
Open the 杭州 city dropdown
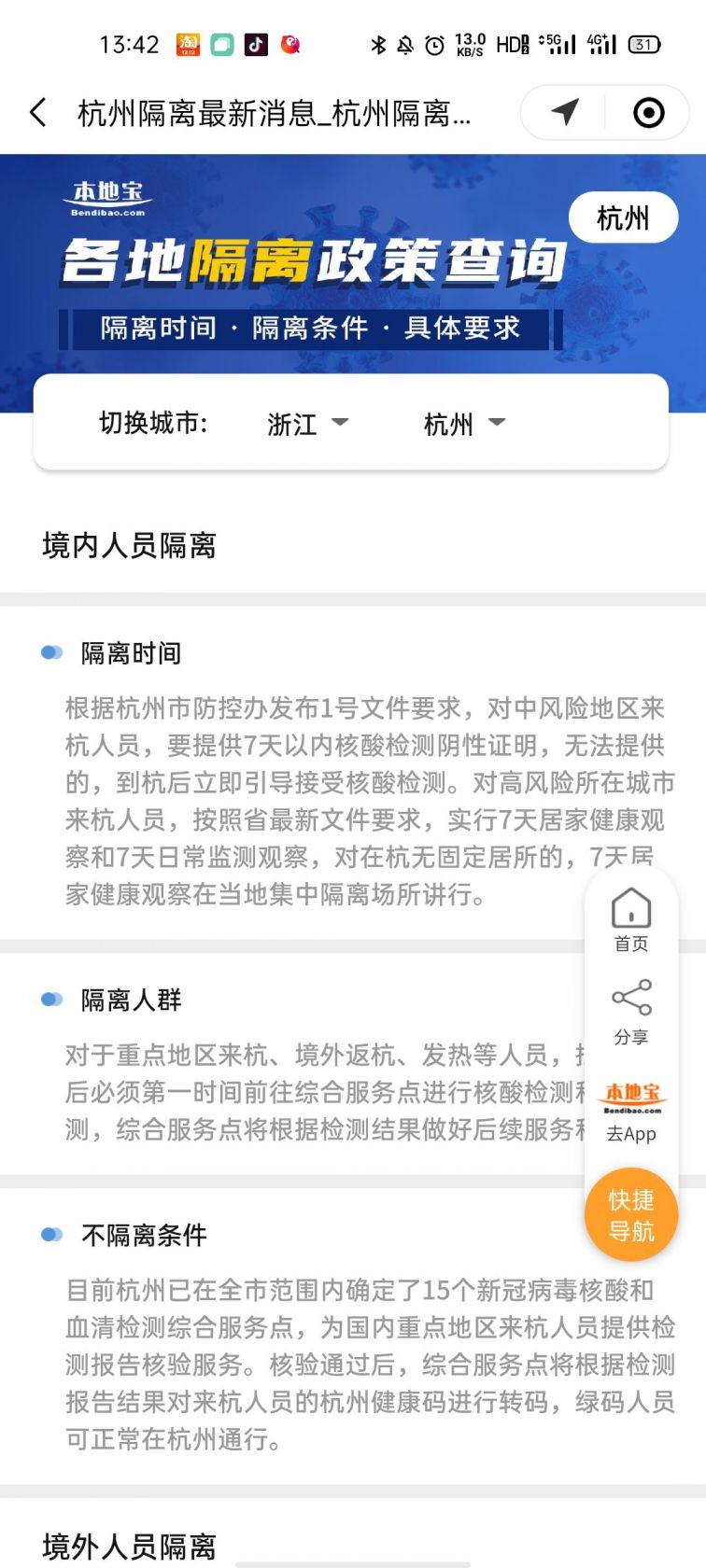(464, 424)
